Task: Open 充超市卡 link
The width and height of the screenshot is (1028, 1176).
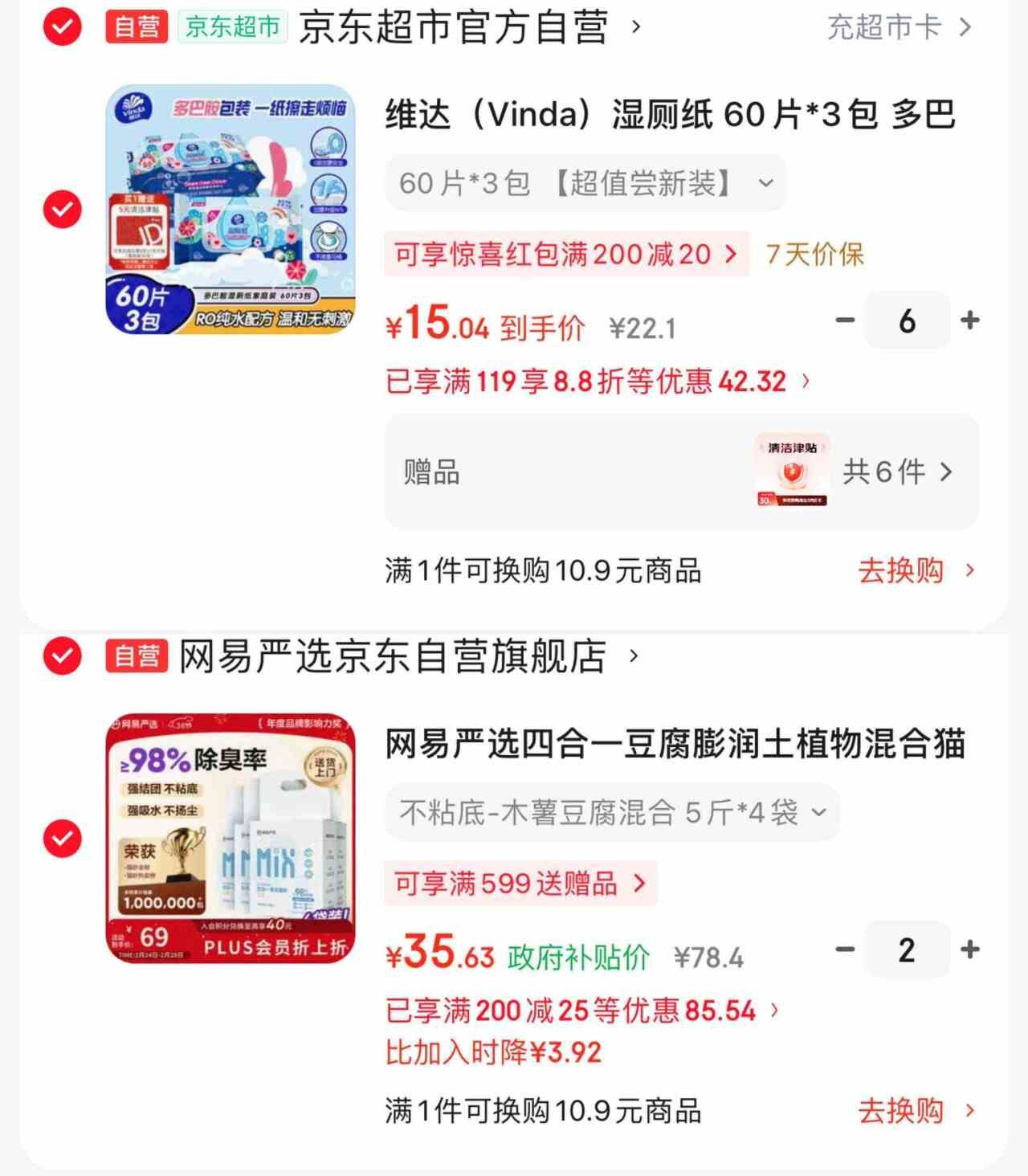Action: point(899,27)
